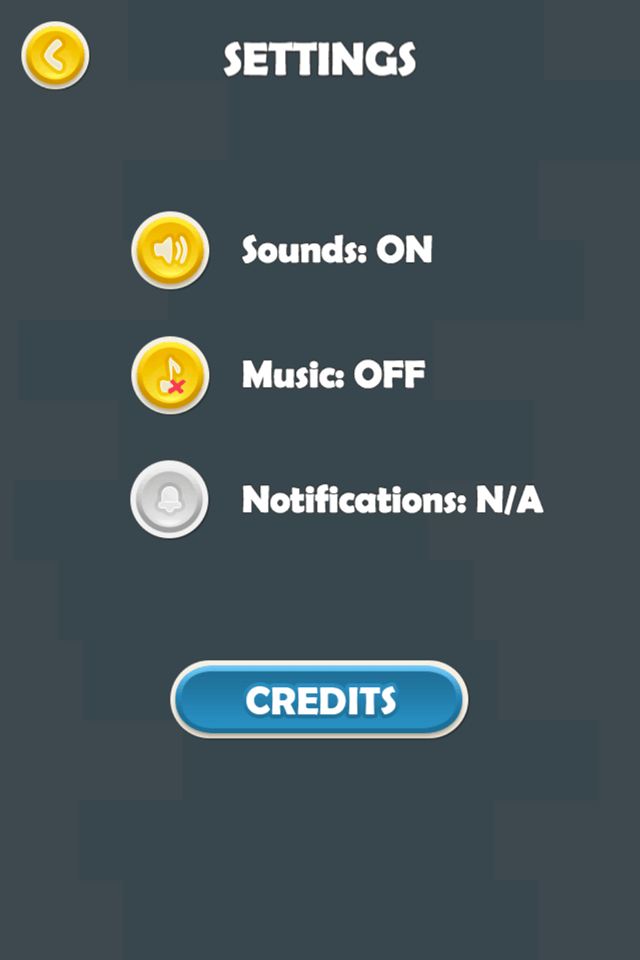Screen dimensions: 640x960
Task: Toggle the Sounds speaker button off
Action: click(x=170, y=250)
